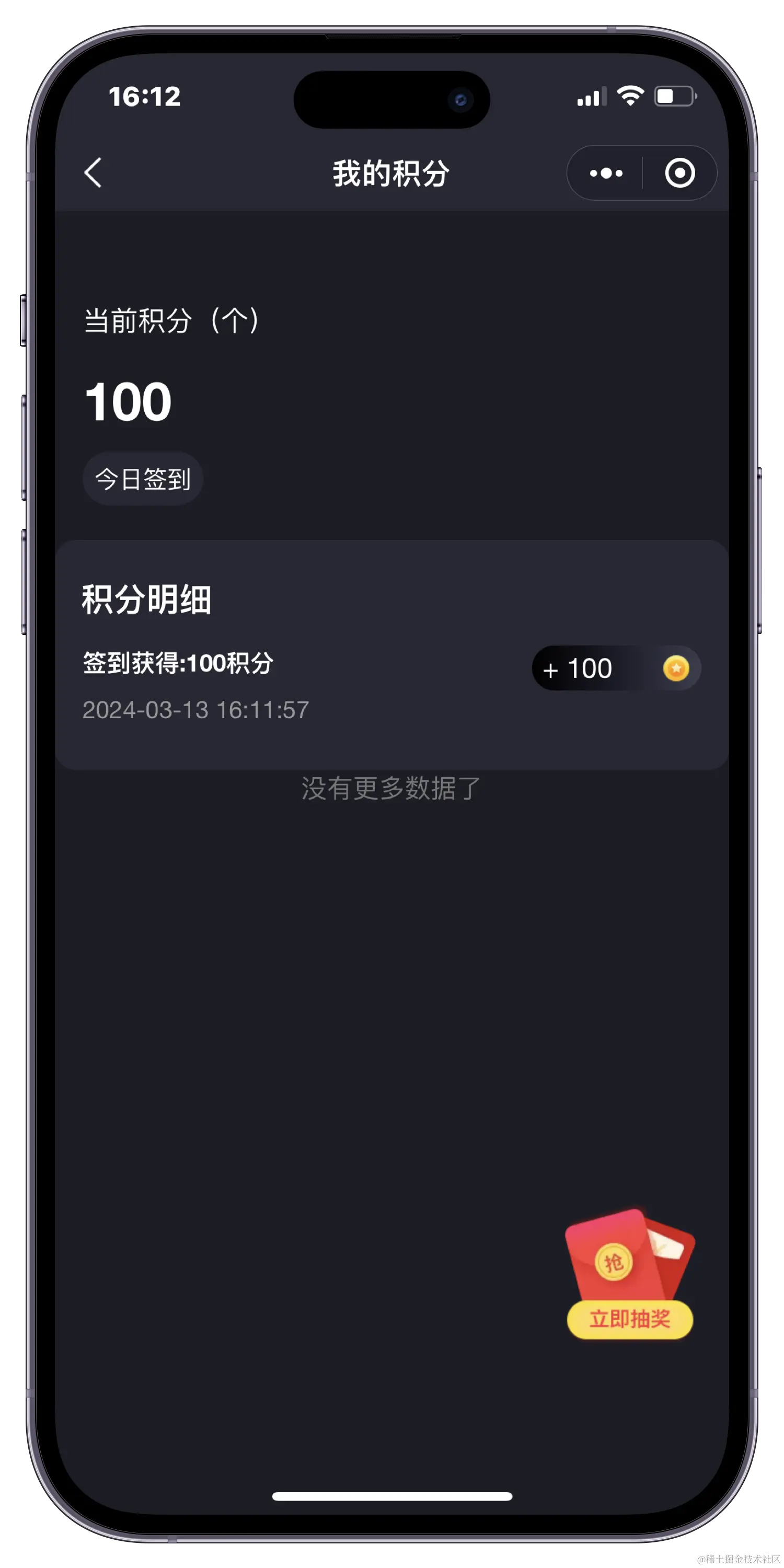Go back from 我的积分 page
This screenshot has height=1568, width=784.
tap(93, 173)
